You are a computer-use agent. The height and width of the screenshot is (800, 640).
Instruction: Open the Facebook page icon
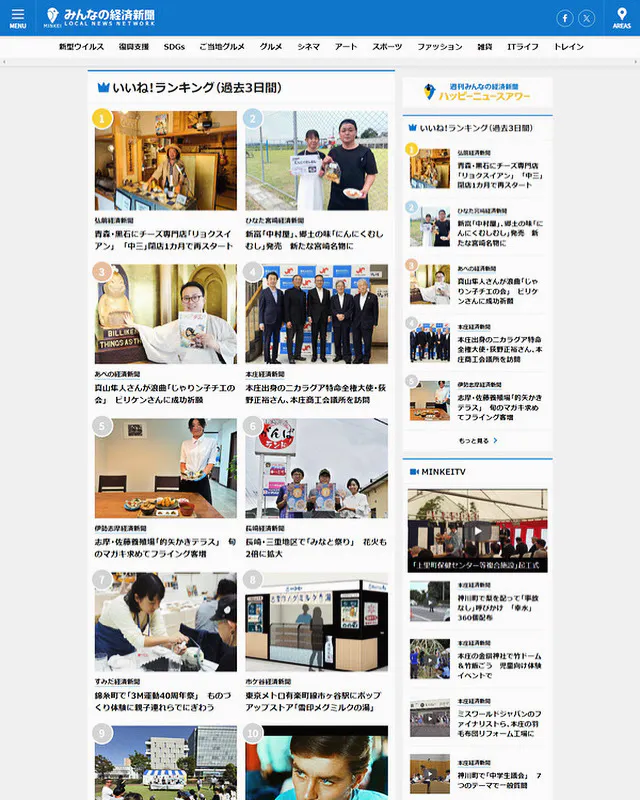(x=565, y=18)
